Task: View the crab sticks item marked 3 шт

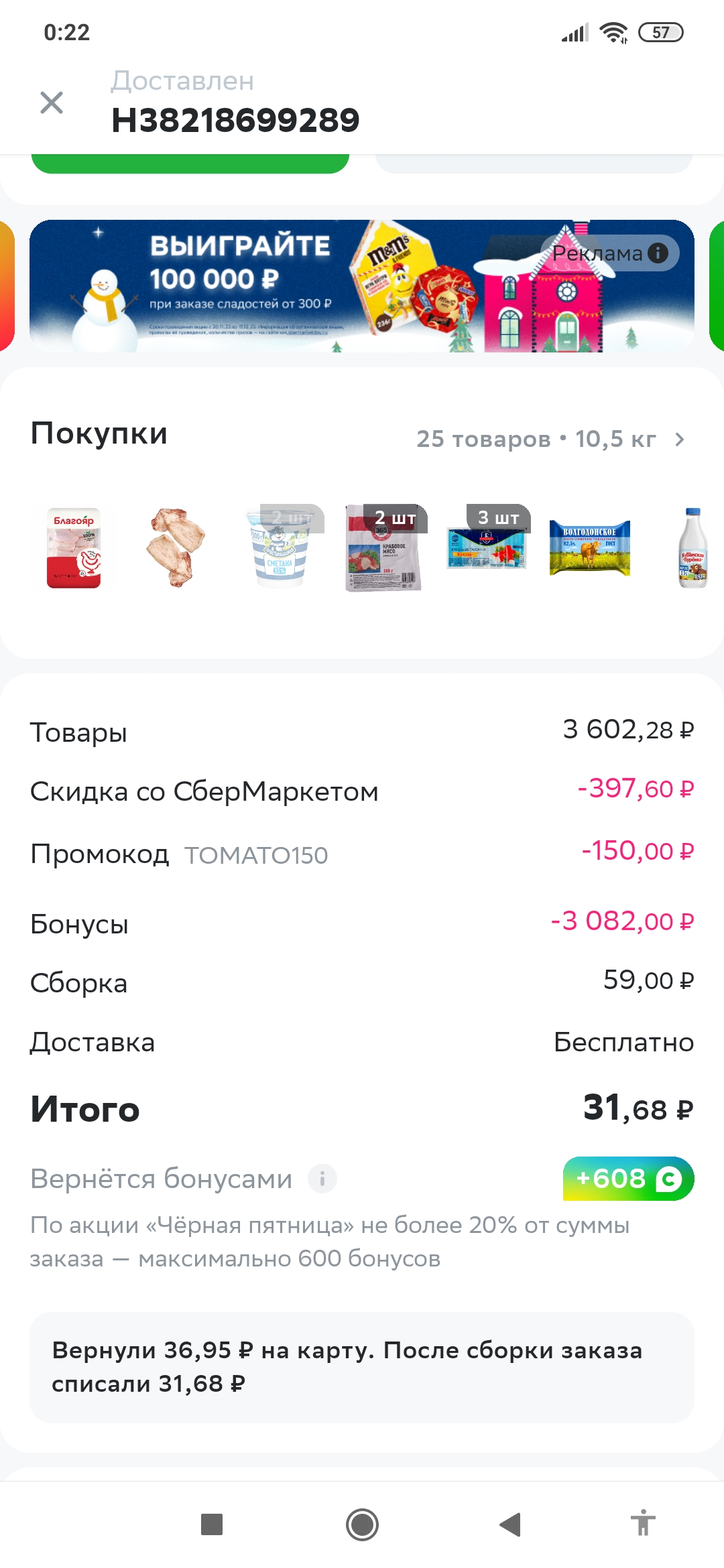Action: pos(487,548)
